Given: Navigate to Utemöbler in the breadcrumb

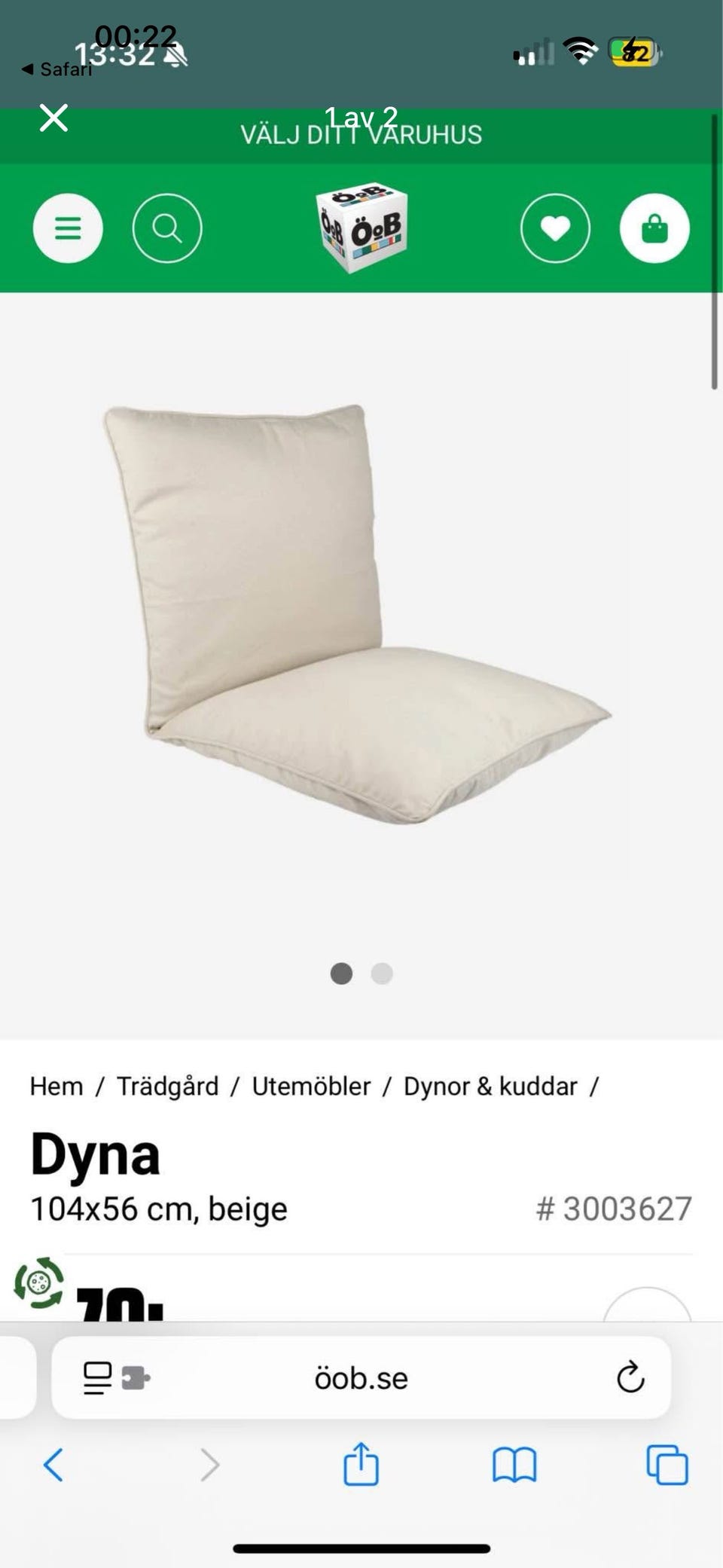Looking at the screenshot, I should point(310,1086).
